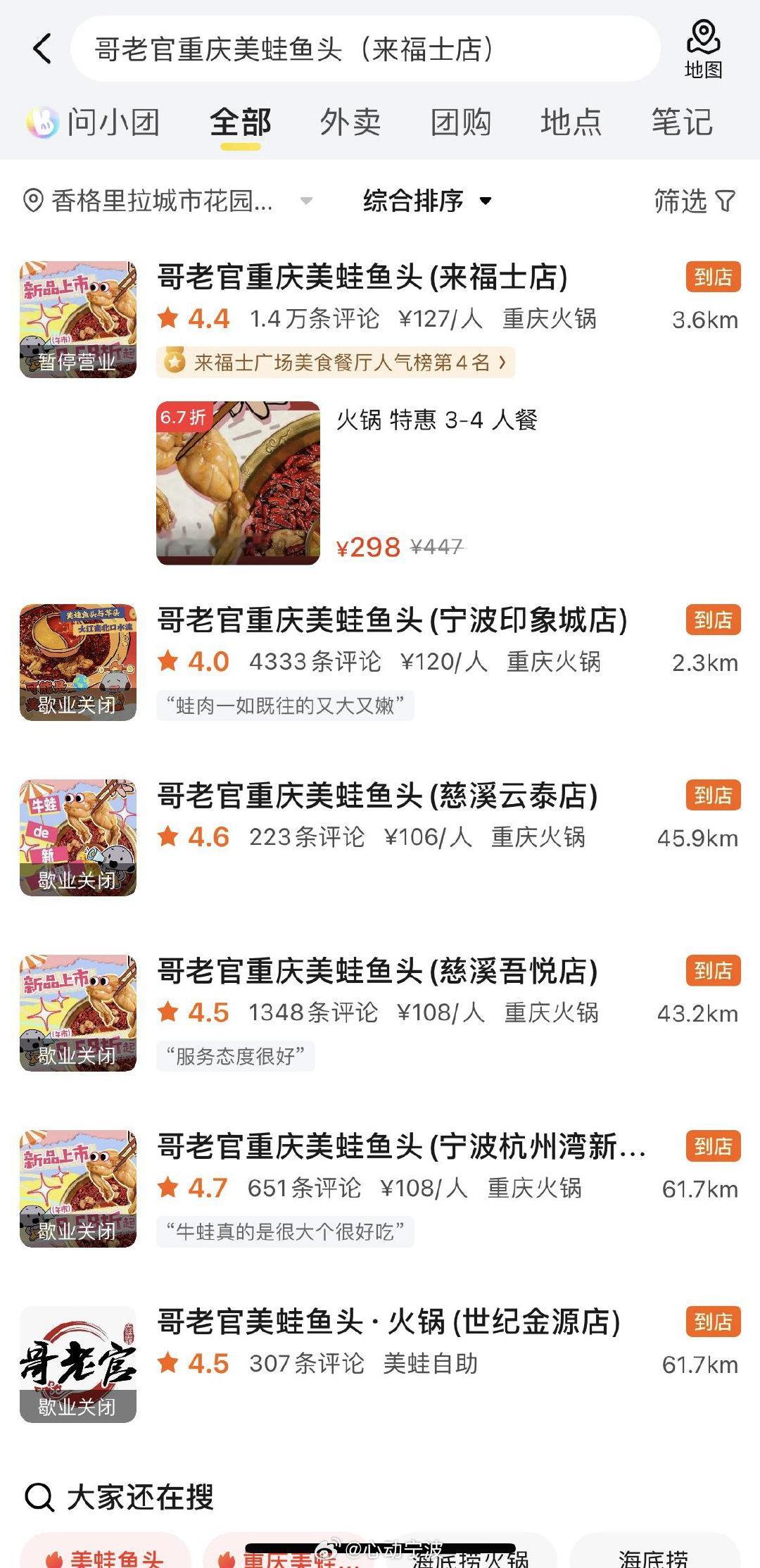The image size is (760, 1568).
Task: View 来福士广场美食餐厅人气榜 ranking
Action: point(335,363)
